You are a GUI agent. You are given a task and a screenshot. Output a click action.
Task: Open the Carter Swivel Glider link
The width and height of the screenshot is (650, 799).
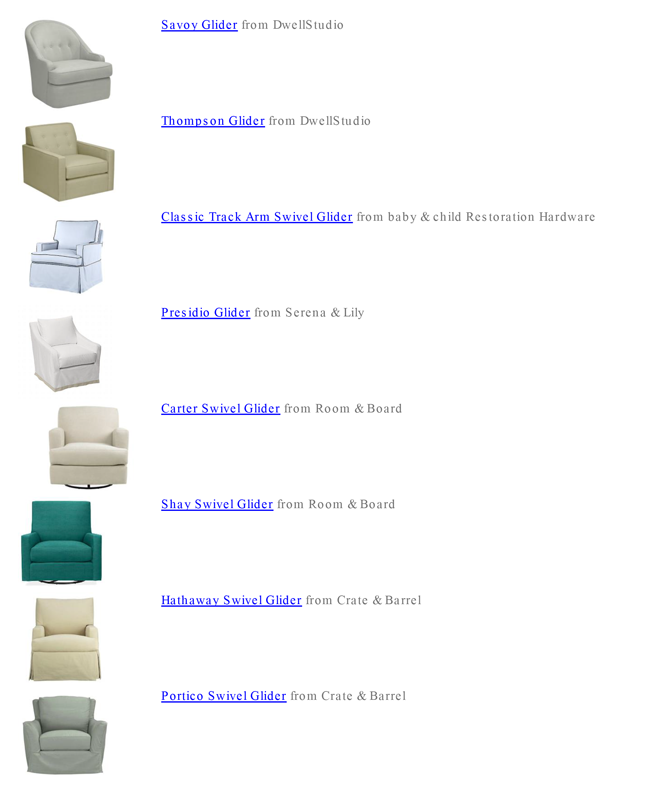(x=220, y=409)
